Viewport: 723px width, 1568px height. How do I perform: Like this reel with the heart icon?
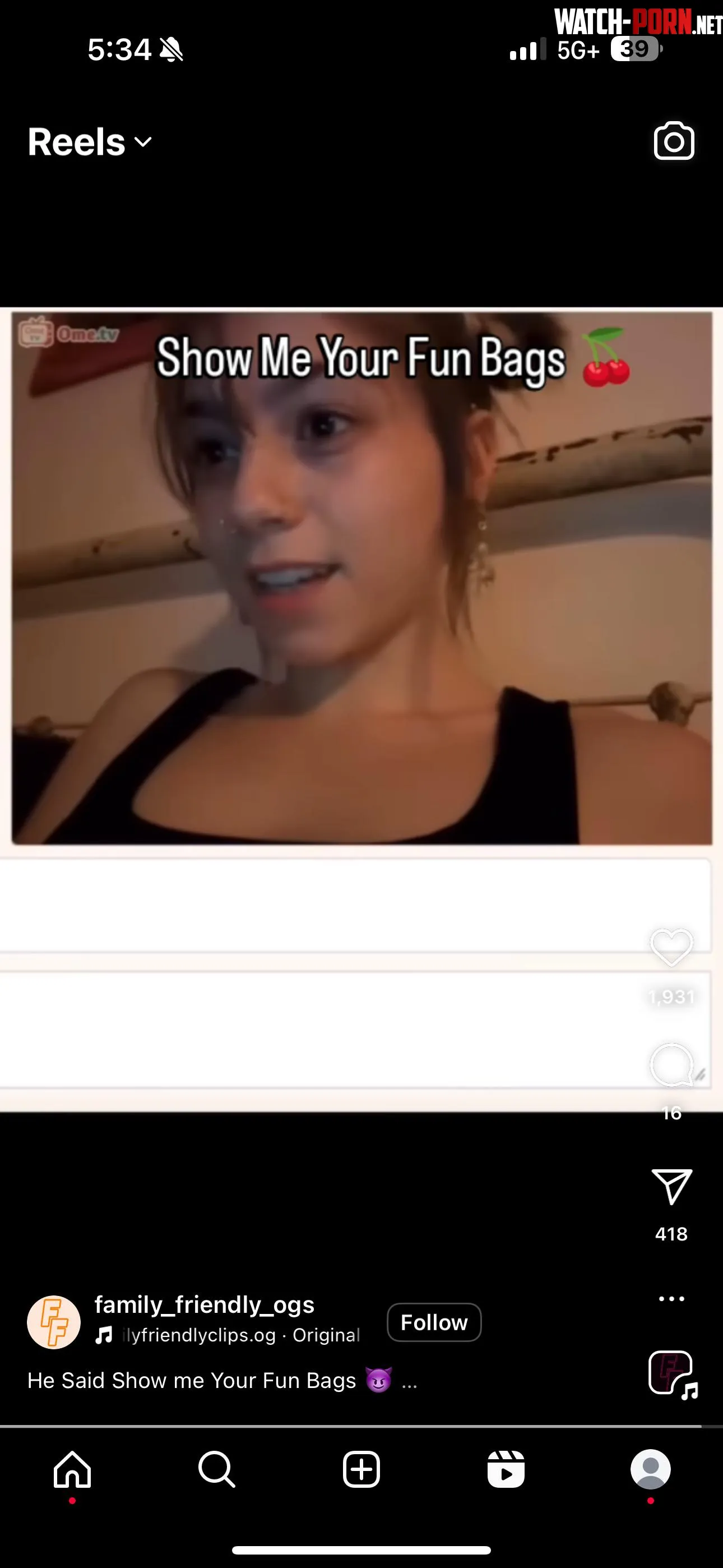click(671, 948)
